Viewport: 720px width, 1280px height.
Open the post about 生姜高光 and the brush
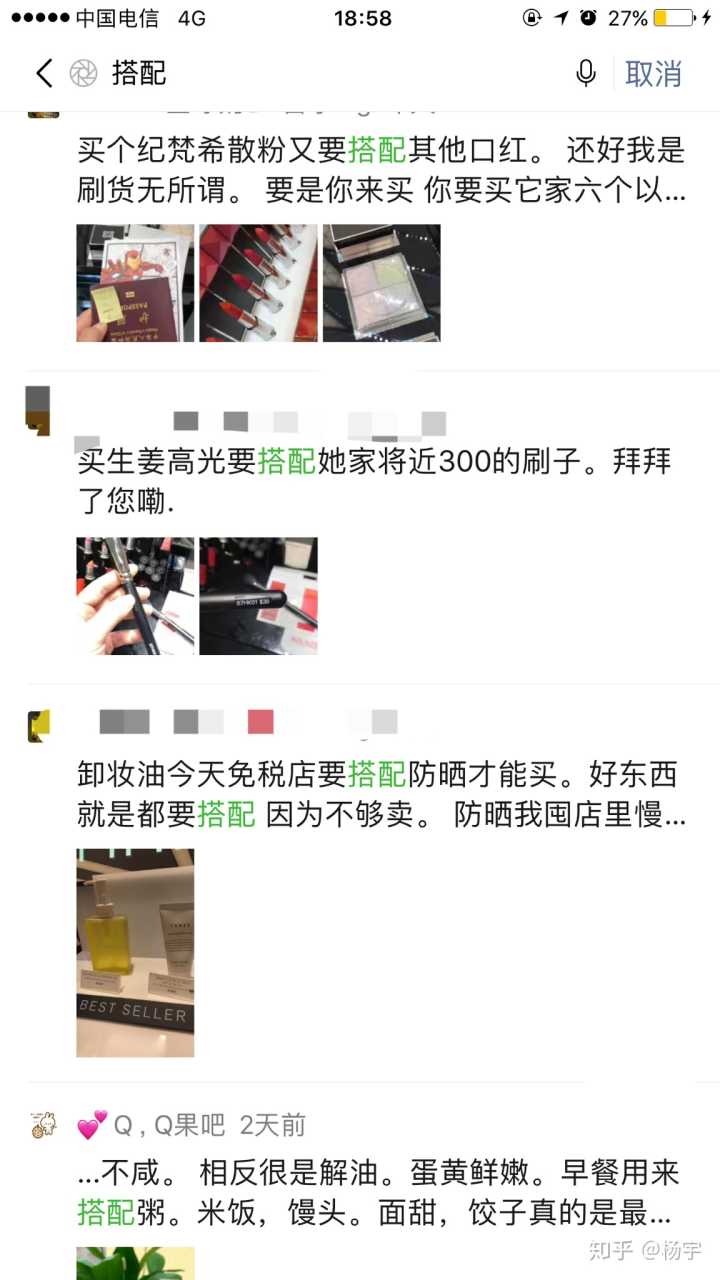380,481
